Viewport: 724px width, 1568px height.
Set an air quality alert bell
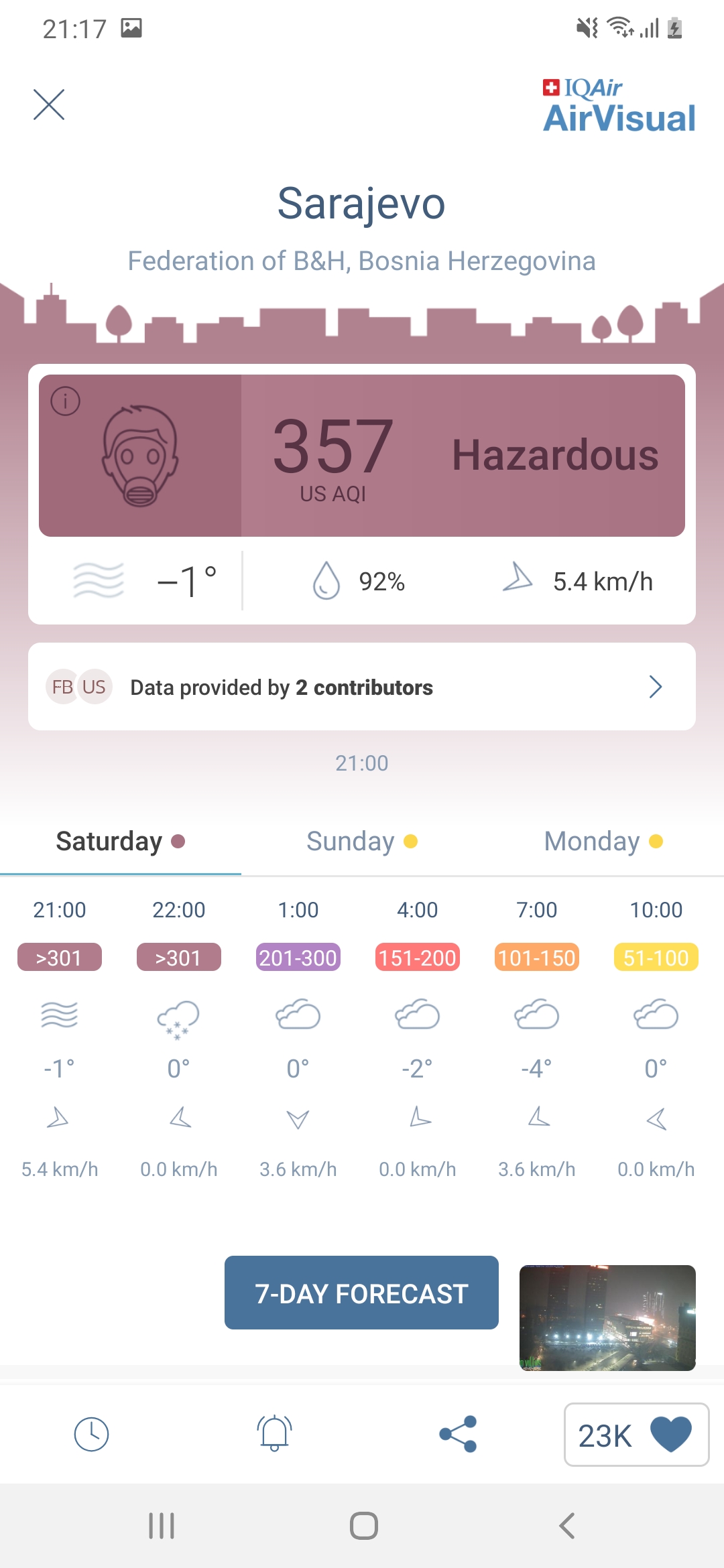[x=274, y=1434]
